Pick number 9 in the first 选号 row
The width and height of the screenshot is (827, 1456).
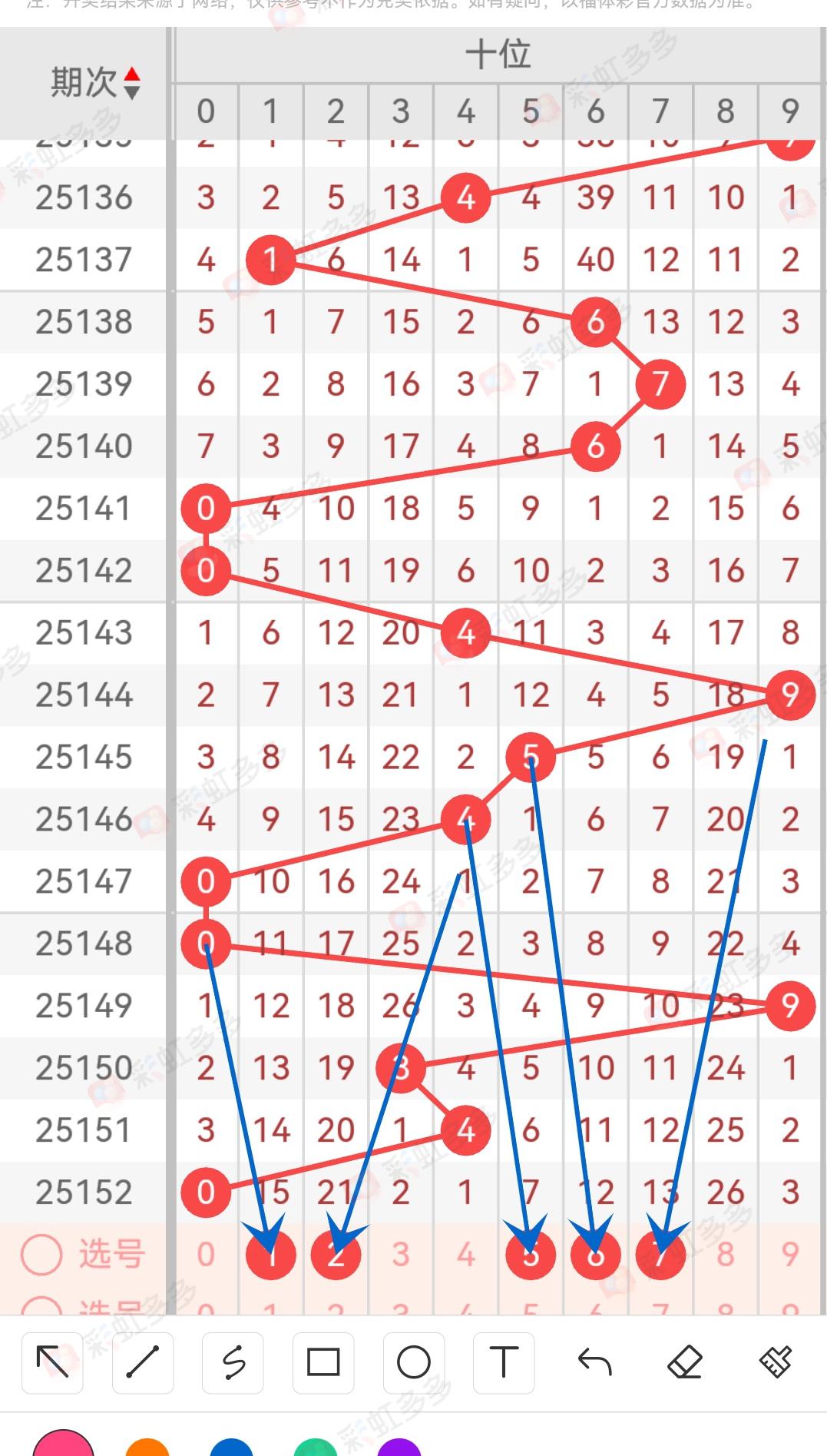[x=790, y=1255]
